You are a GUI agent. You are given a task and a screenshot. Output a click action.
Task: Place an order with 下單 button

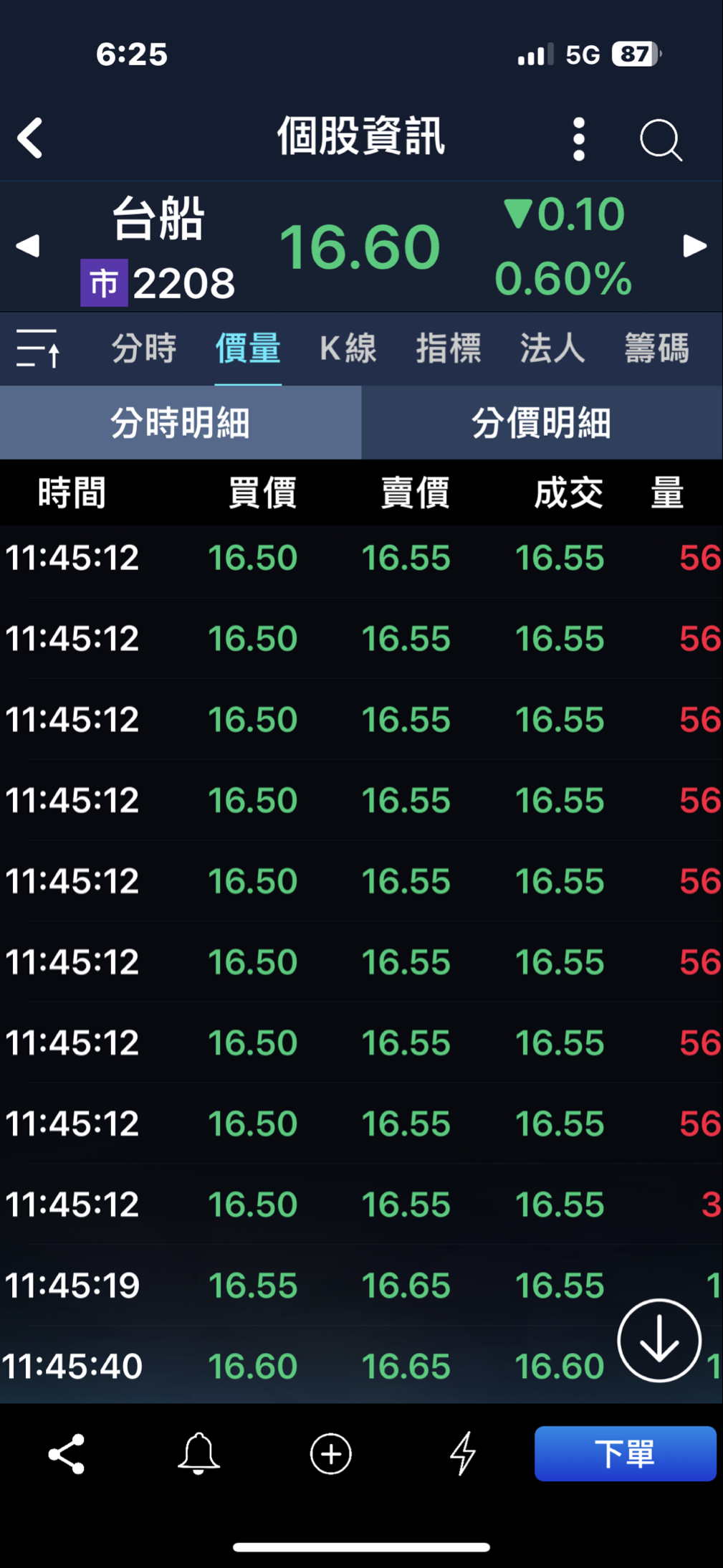[625, 1454]
